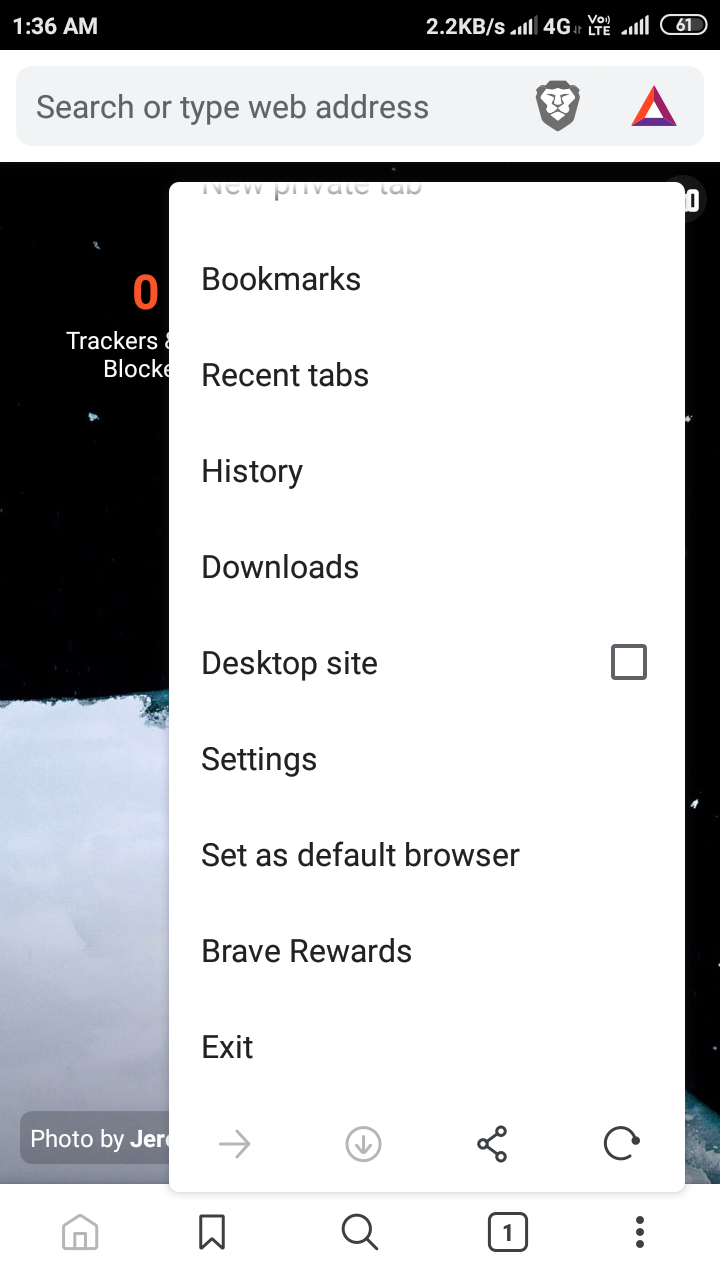
Task: Tap the Brave Rewards triangle icon
Action: click(x=654, y=107)
